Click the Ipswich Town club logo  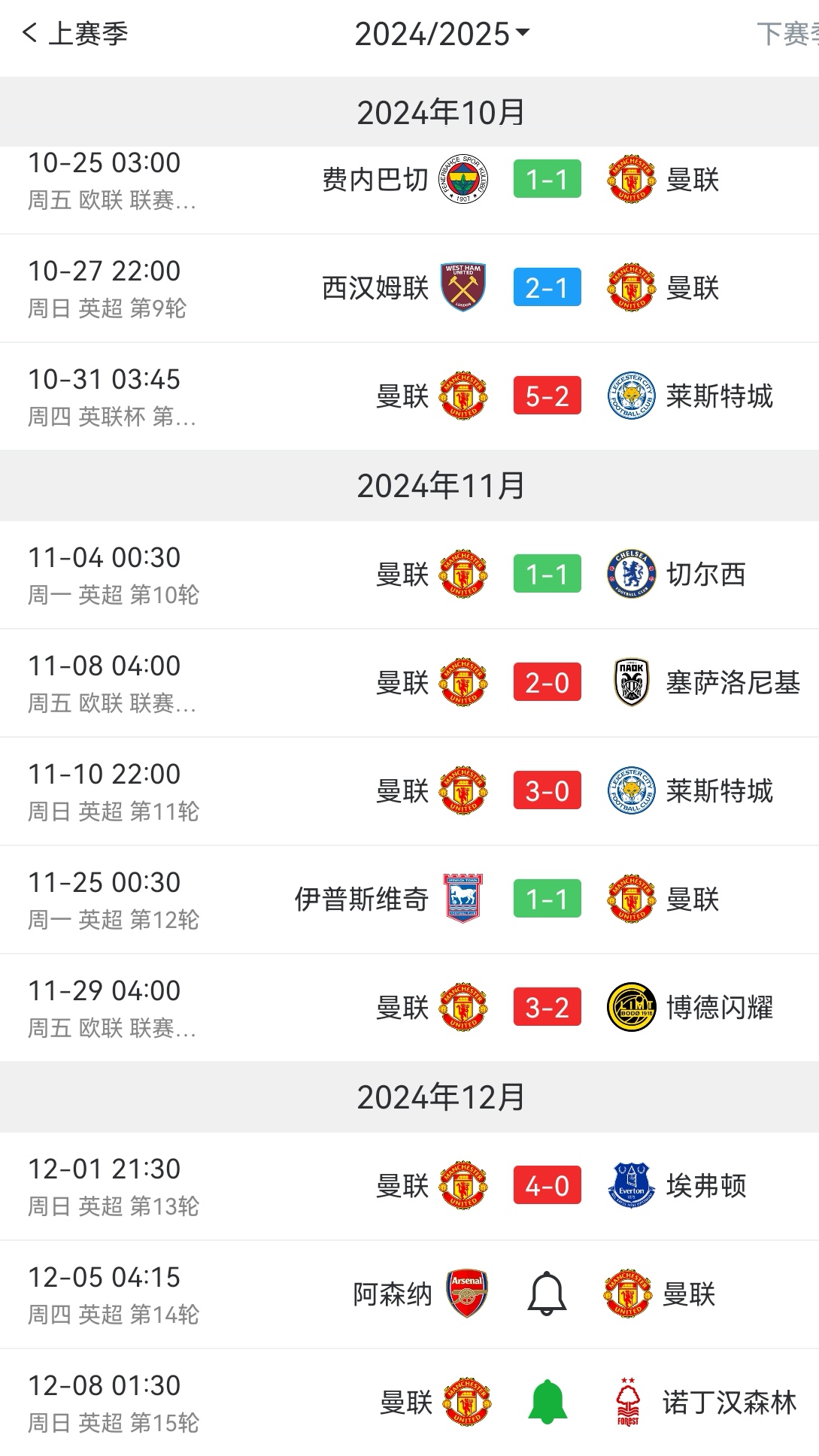pyautogui.click(x=462, y=899)
